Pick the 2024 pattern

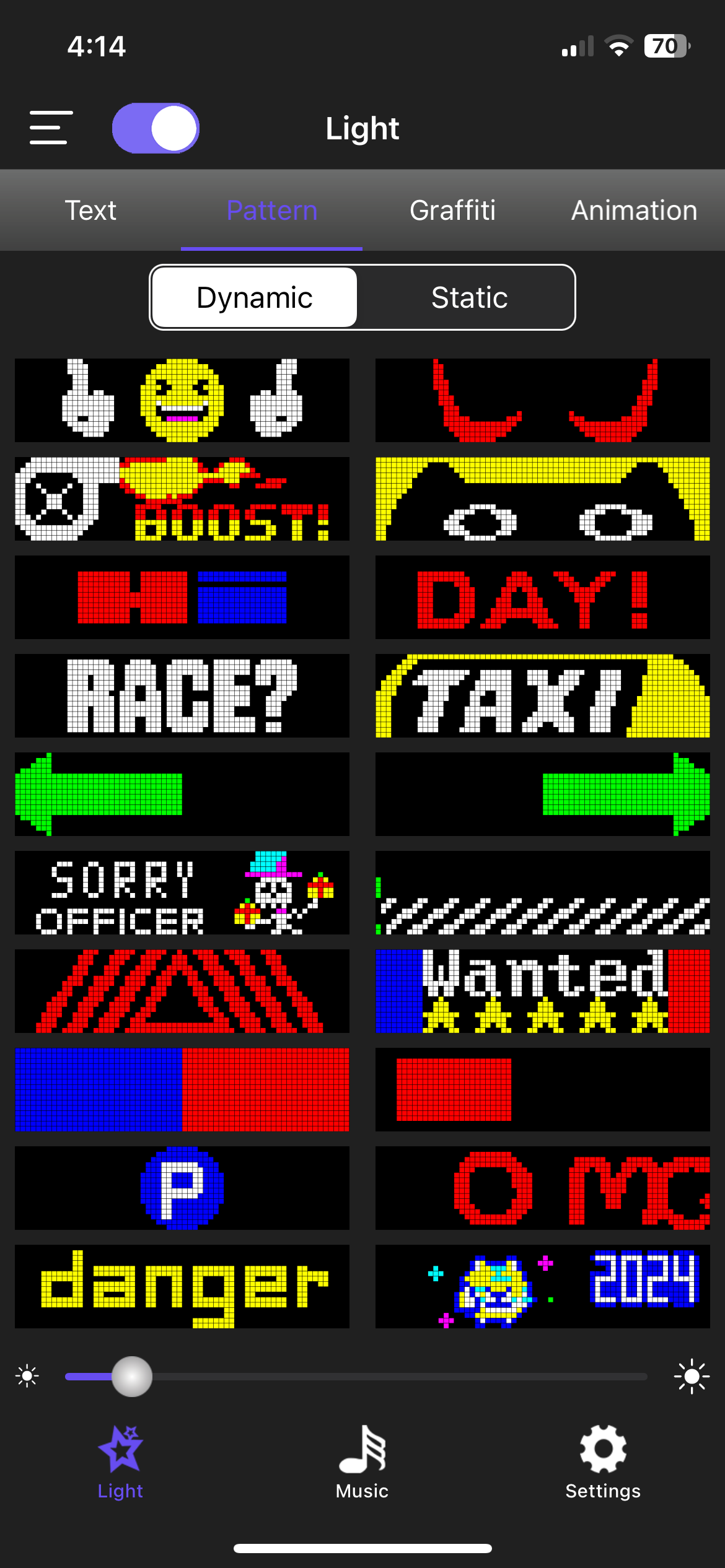pos(542,1286)
